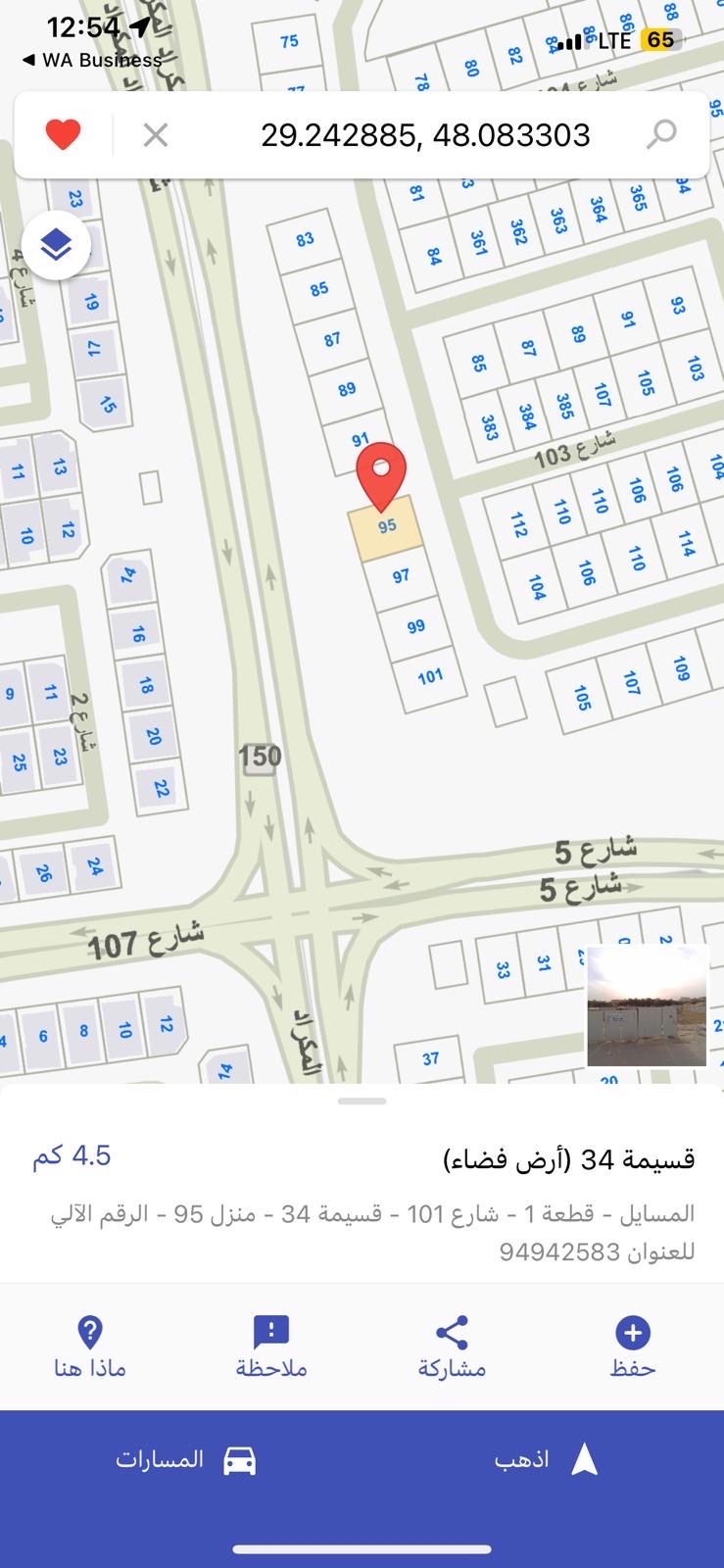724x1568 pixels.
Task: Return to WA Business app
Action: 91,60
